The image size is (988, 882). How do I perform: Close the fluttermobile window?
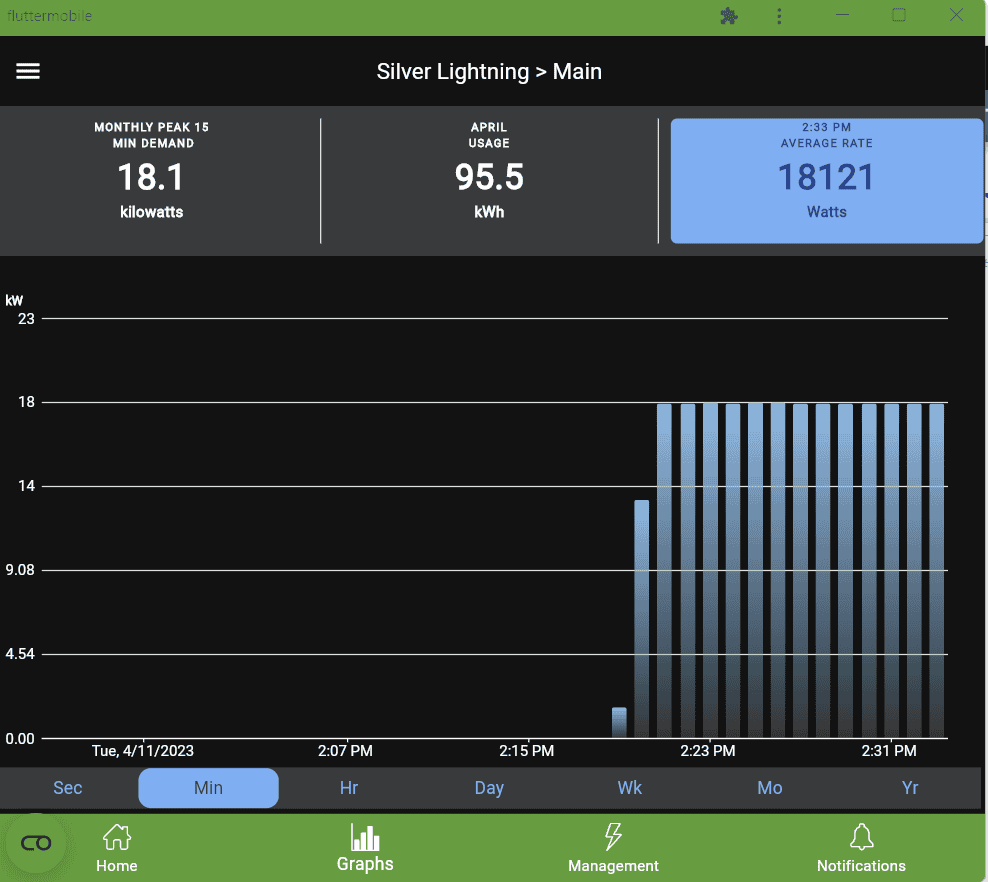[956, 15]
